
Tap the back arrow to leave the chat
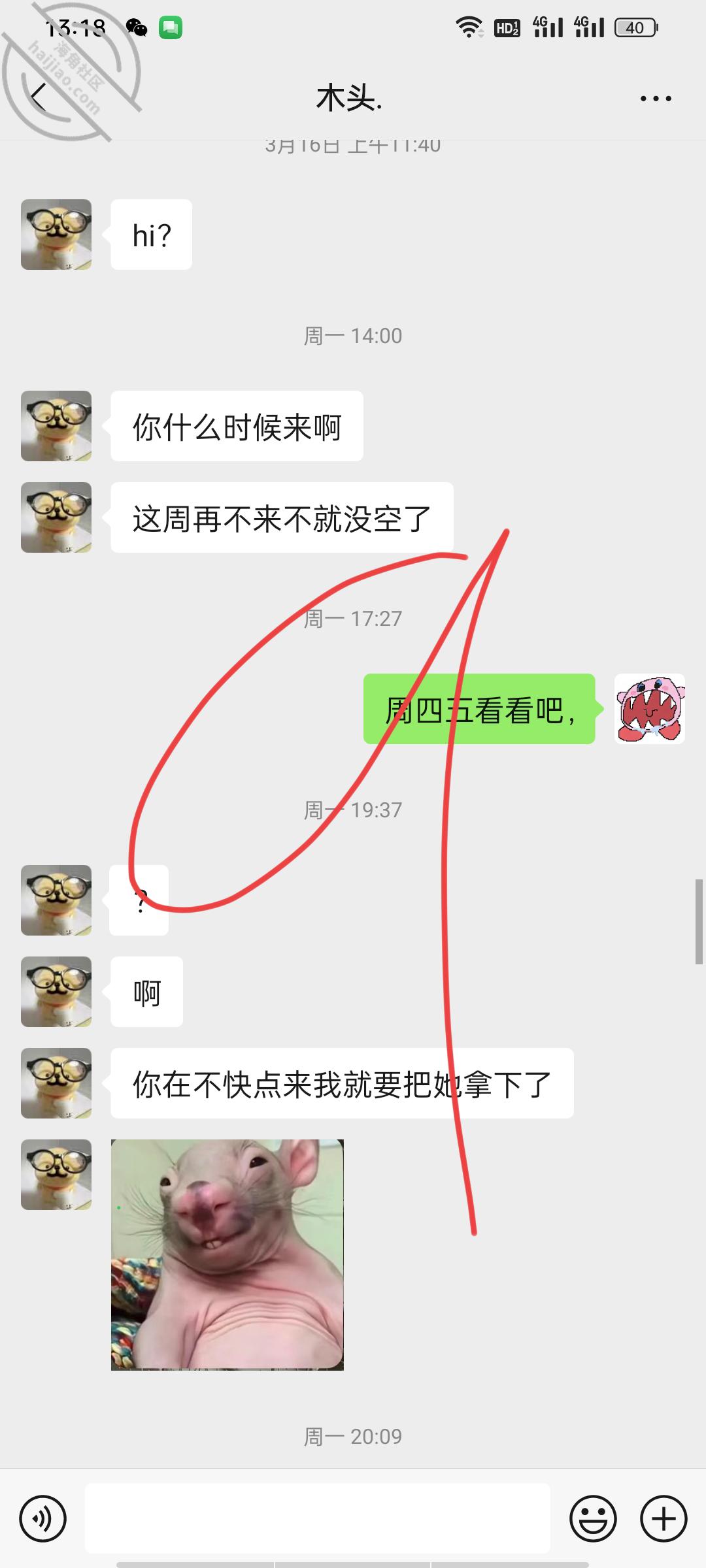click(x=39, y=97)
